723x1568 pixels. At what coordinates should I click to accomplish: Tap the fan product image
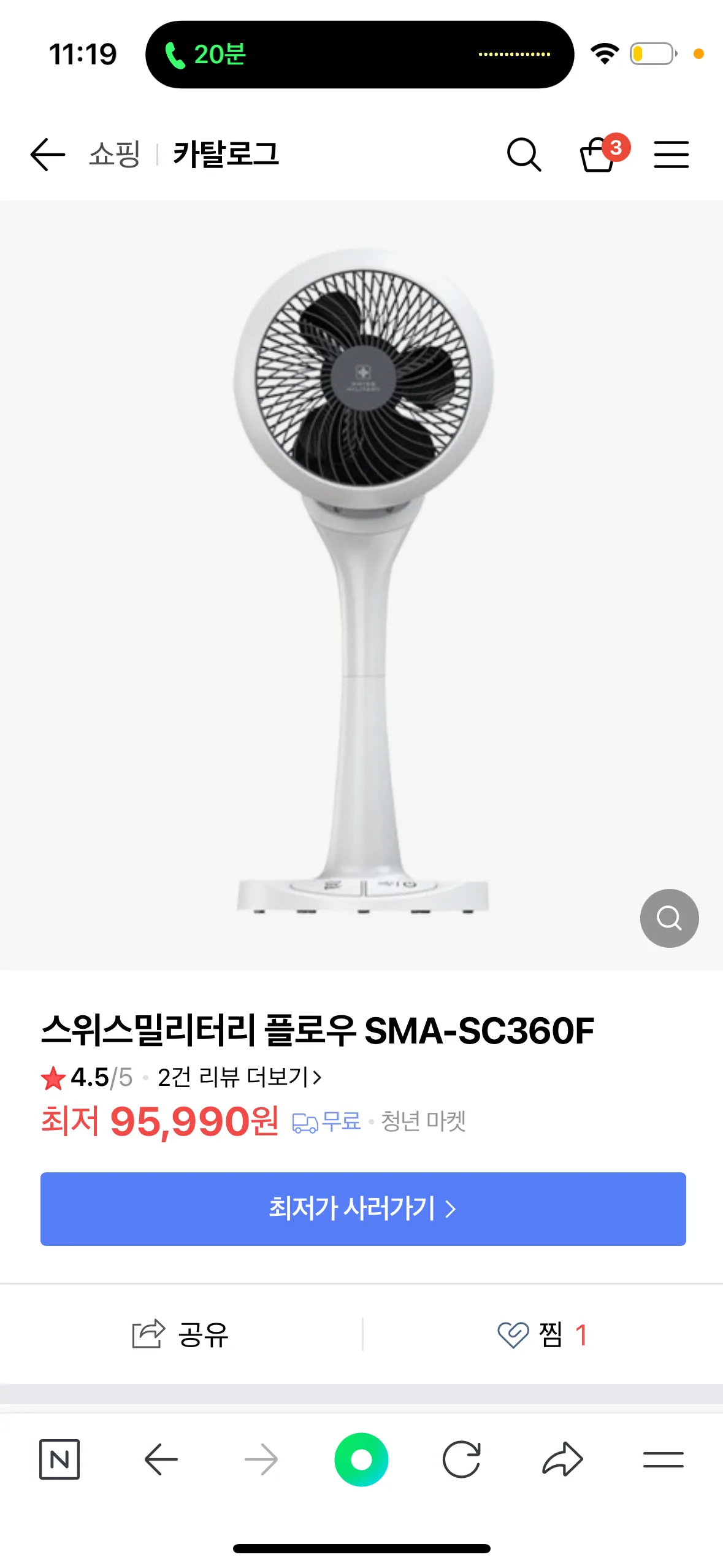(x=361, y=583)
